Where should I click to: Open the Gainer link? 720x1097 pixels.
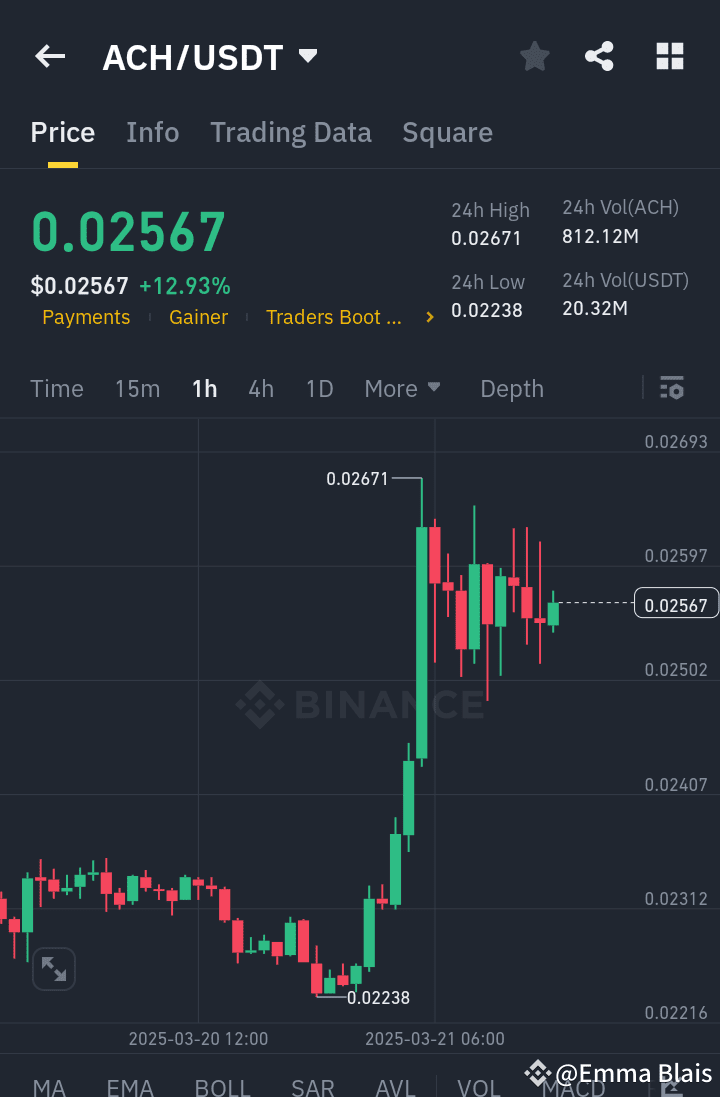(198, 317)
